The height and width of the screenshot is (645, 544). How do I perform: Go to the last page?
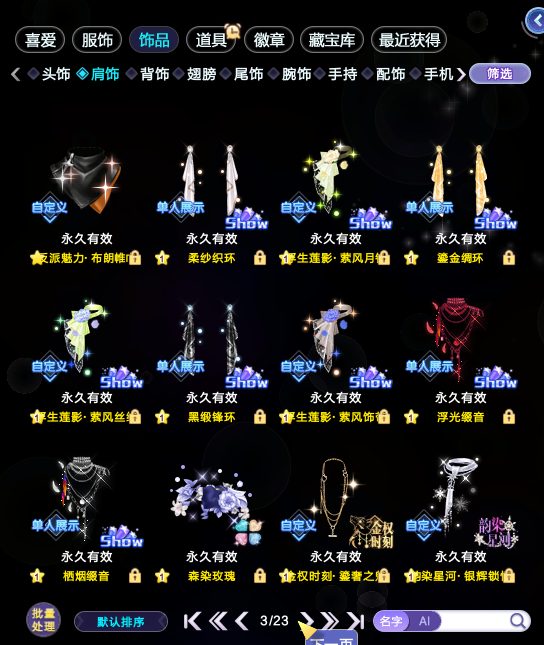point(356,621)
